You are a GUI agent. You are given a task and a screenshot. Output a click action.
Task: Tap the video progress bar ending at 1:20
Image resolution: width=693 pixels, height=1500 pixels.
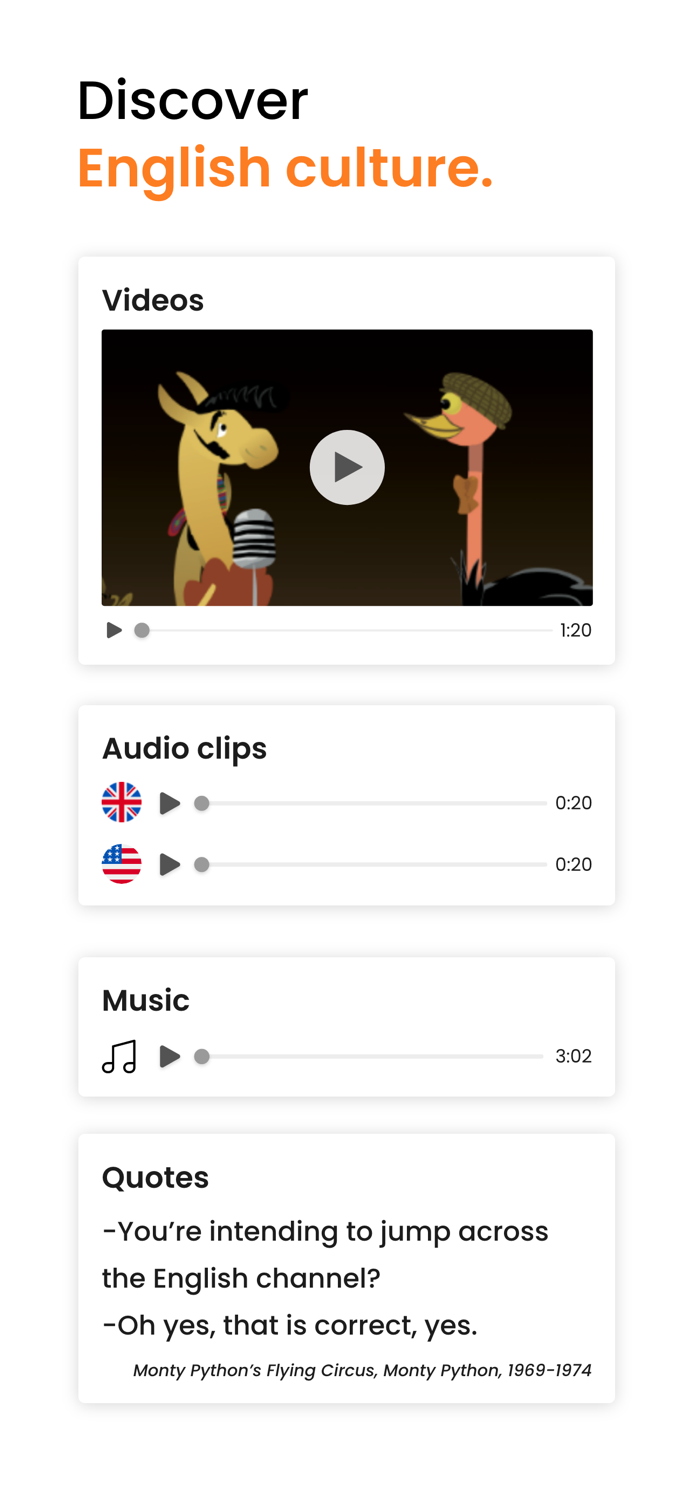[x=343, y=630]
